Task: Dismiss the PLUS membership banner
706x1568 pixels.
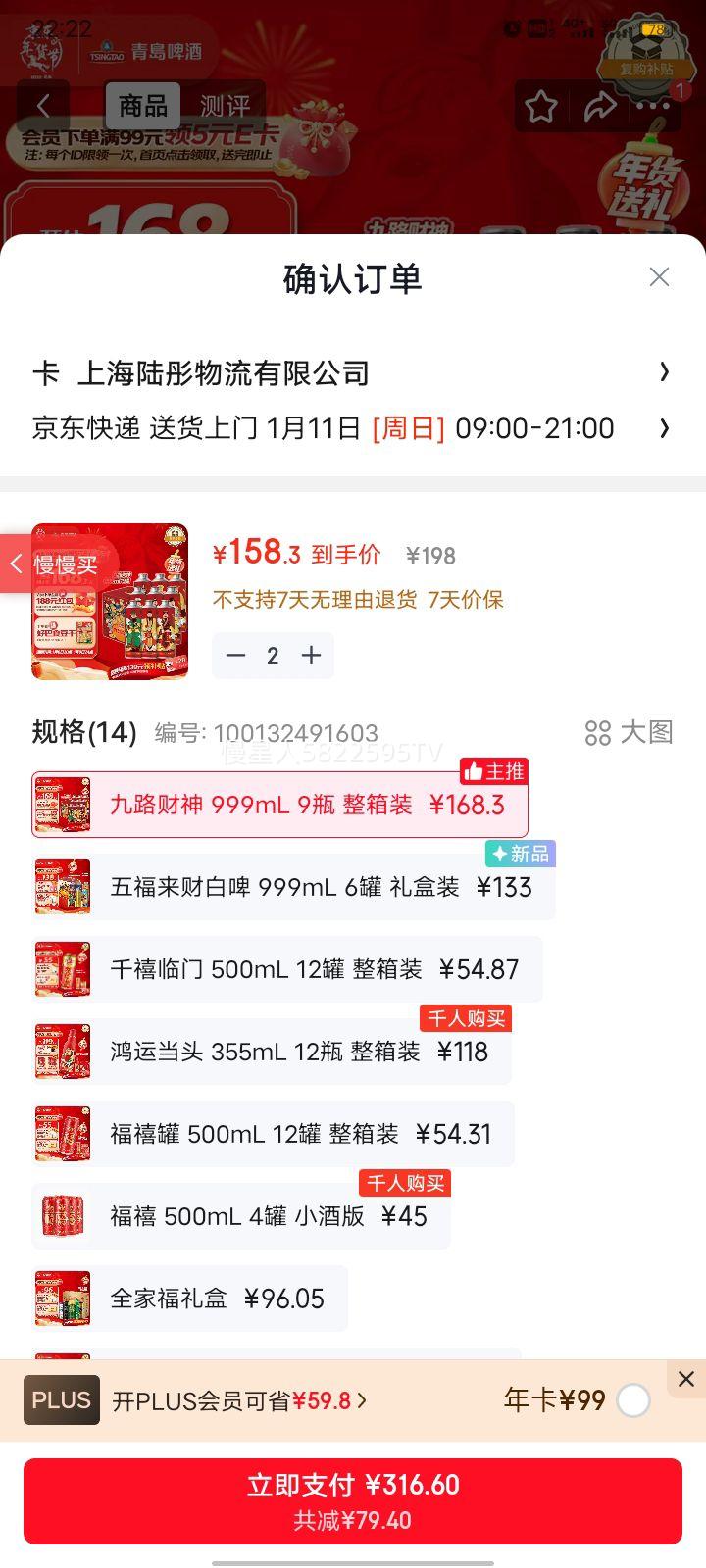Action: click(684, 1379)
